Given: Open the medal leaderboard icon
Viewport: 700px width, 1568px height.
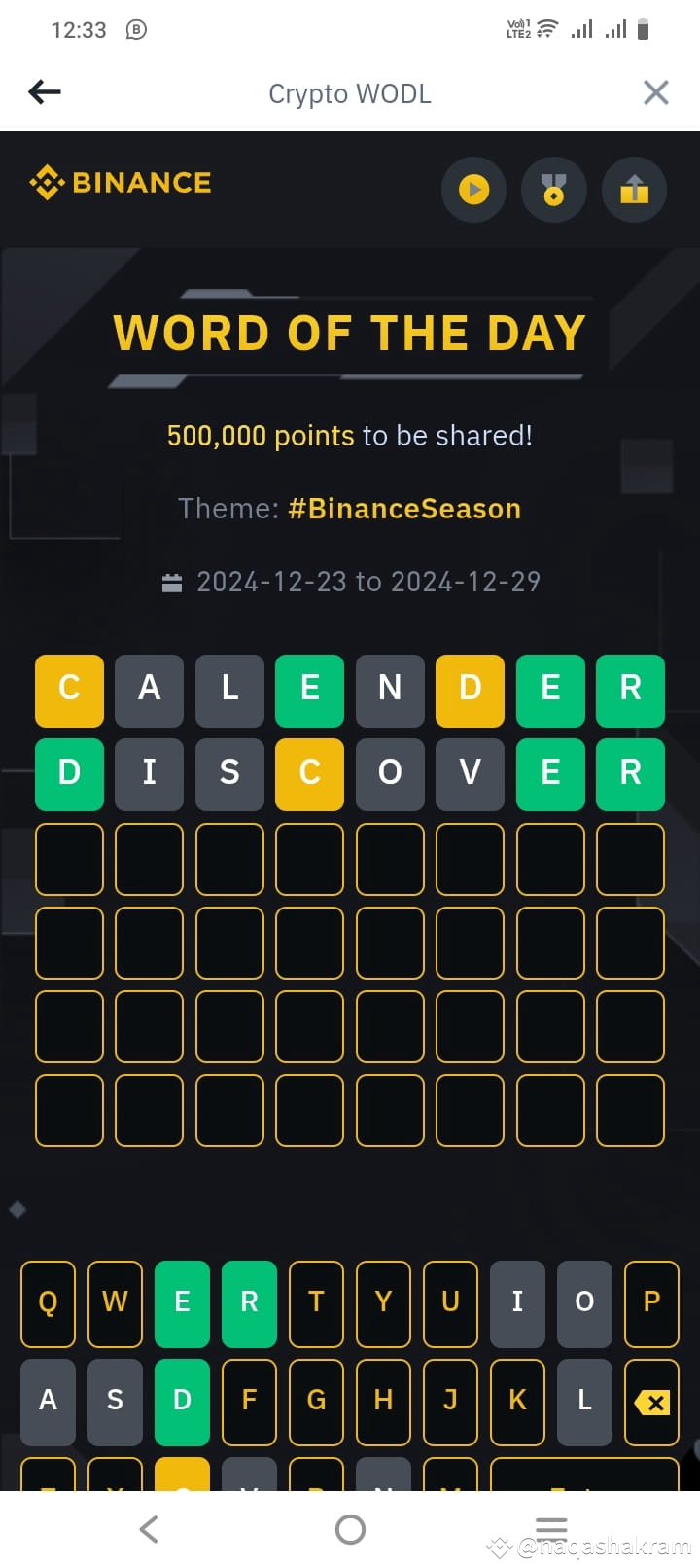Looking at the screenshot, I should [554, 191].
